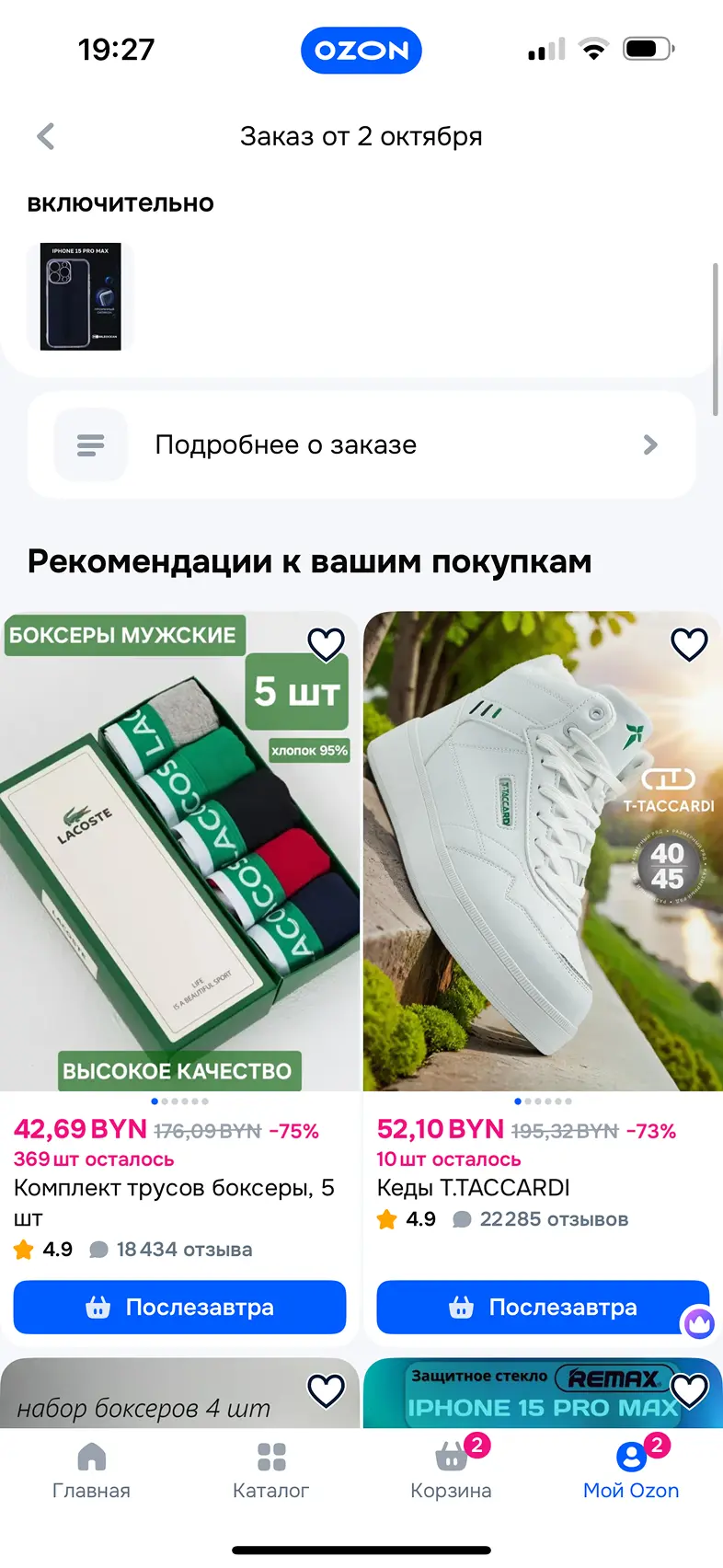This screenshot has height=1568, width=723.
Task: Tap the purple crown floating icon
Action: tap(698, 1324)
